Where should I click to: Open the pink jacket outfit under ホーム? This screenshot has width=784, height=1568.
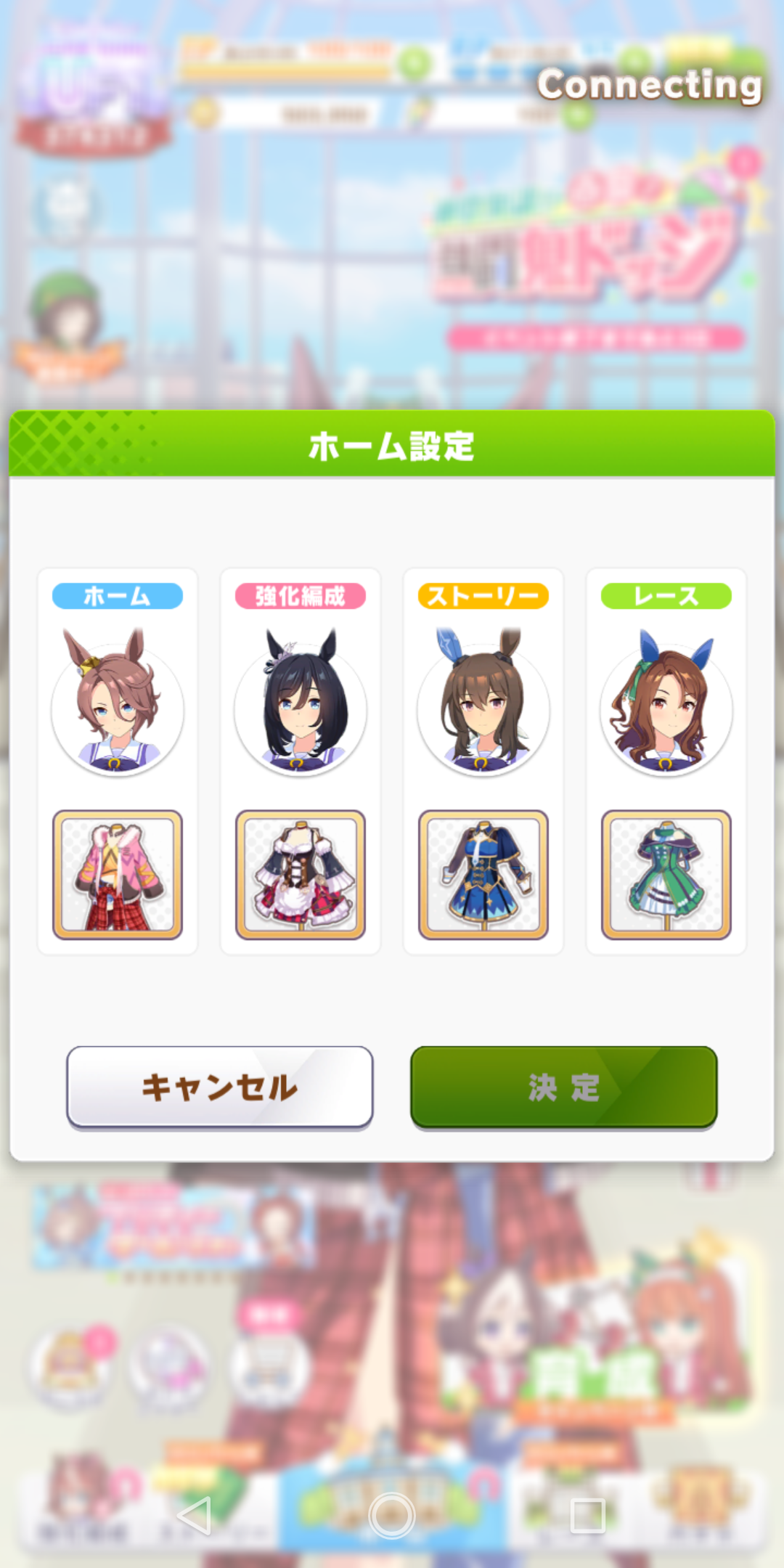pyautogui.click(x=118, y=875)
